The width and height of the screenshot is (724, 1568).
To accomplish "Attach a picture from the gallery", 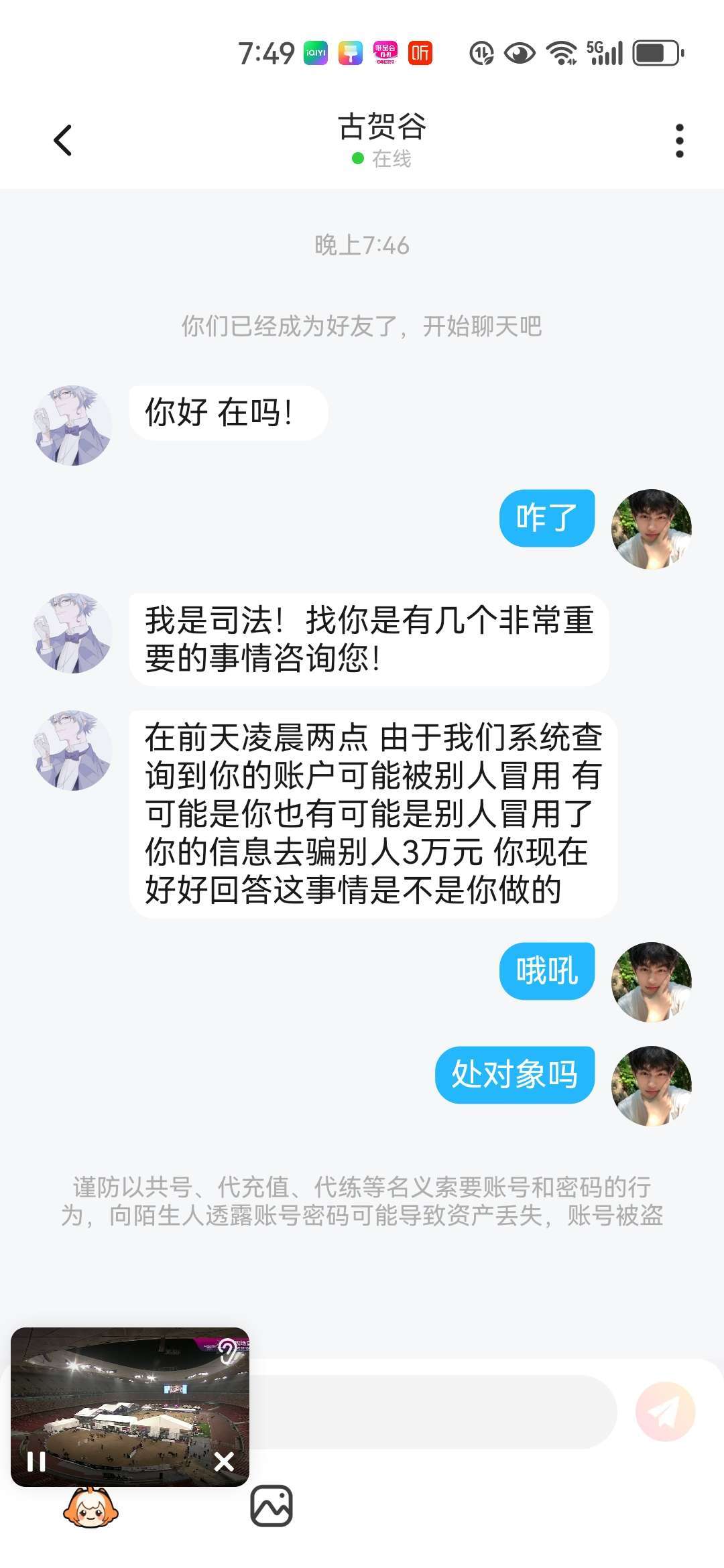I will [x=271, y=1506].
